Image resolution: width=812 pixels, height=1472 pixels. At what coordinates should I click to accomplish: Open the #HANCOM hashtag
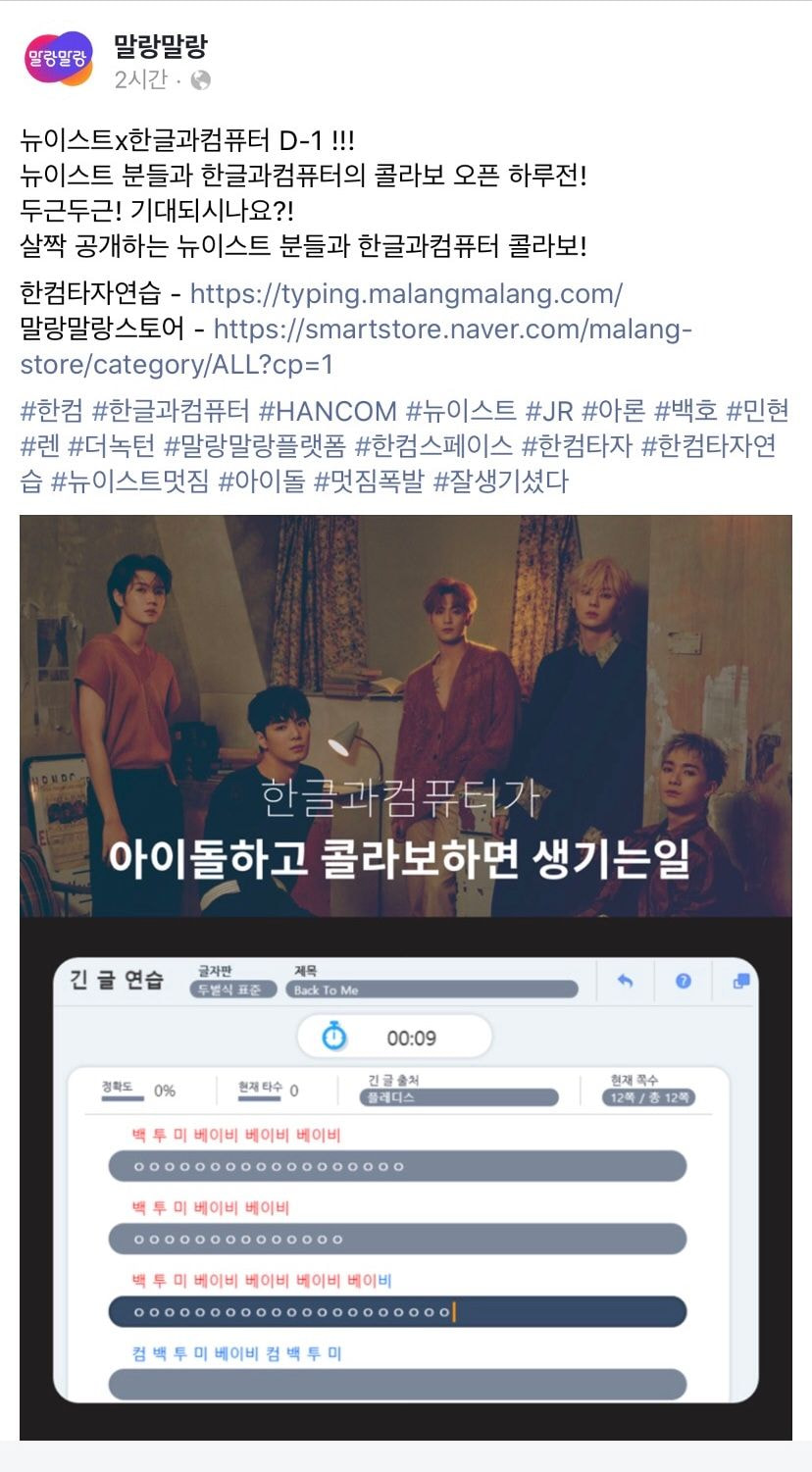[329, 411]
